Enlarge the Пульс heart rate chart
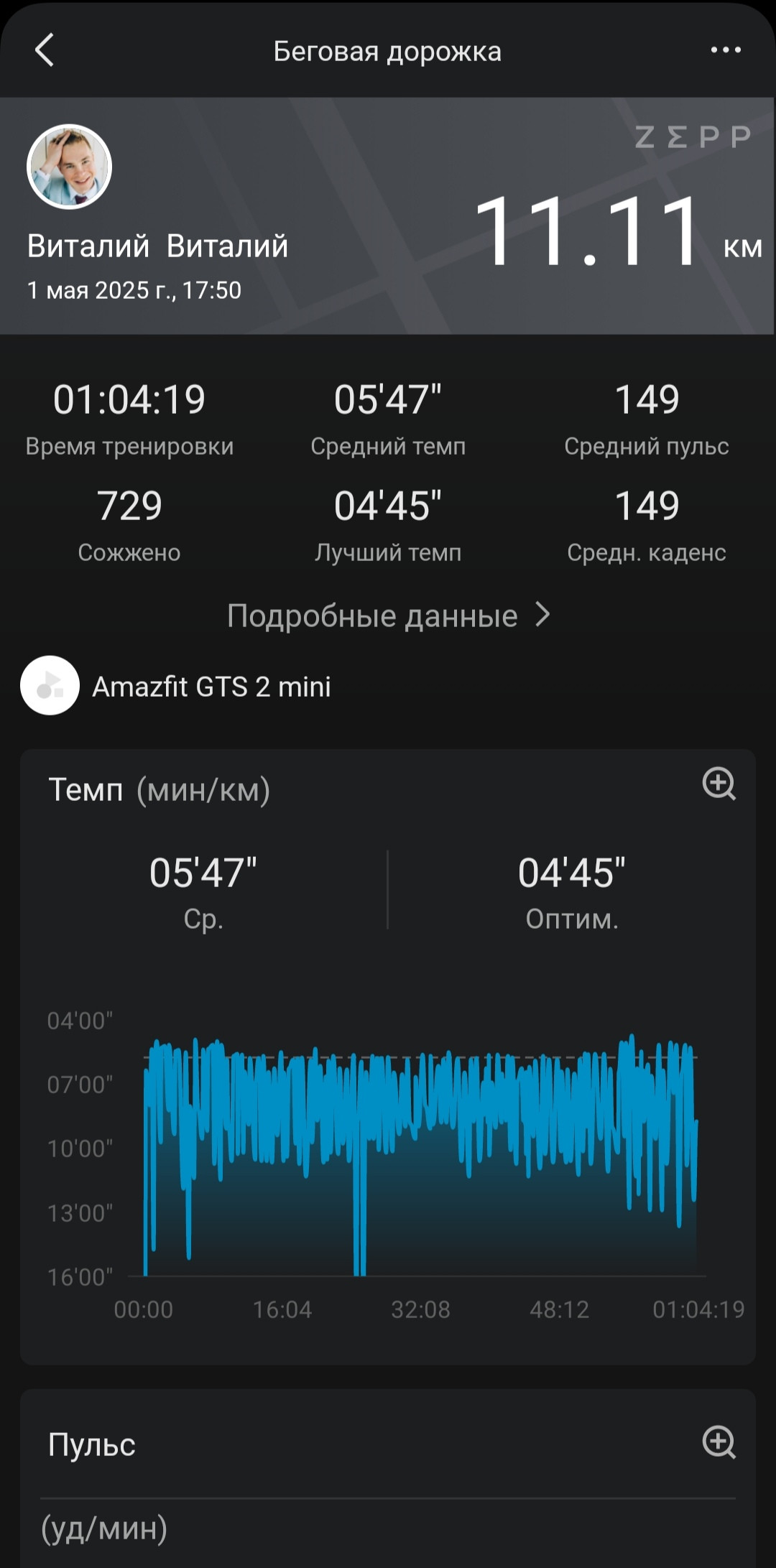Screen dimensions: 776x1568 pos(719,1442)
